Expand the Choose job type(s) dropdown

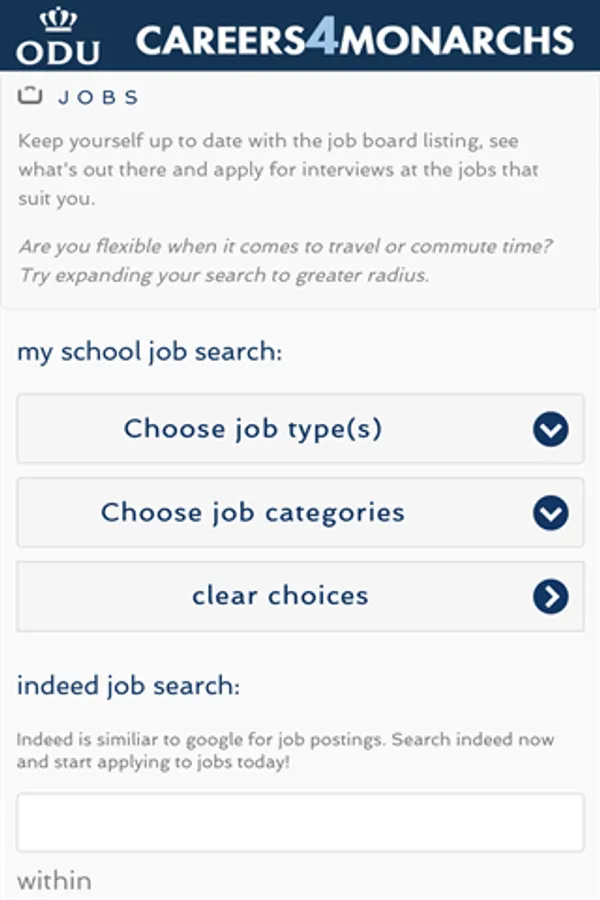click(300, 429)
